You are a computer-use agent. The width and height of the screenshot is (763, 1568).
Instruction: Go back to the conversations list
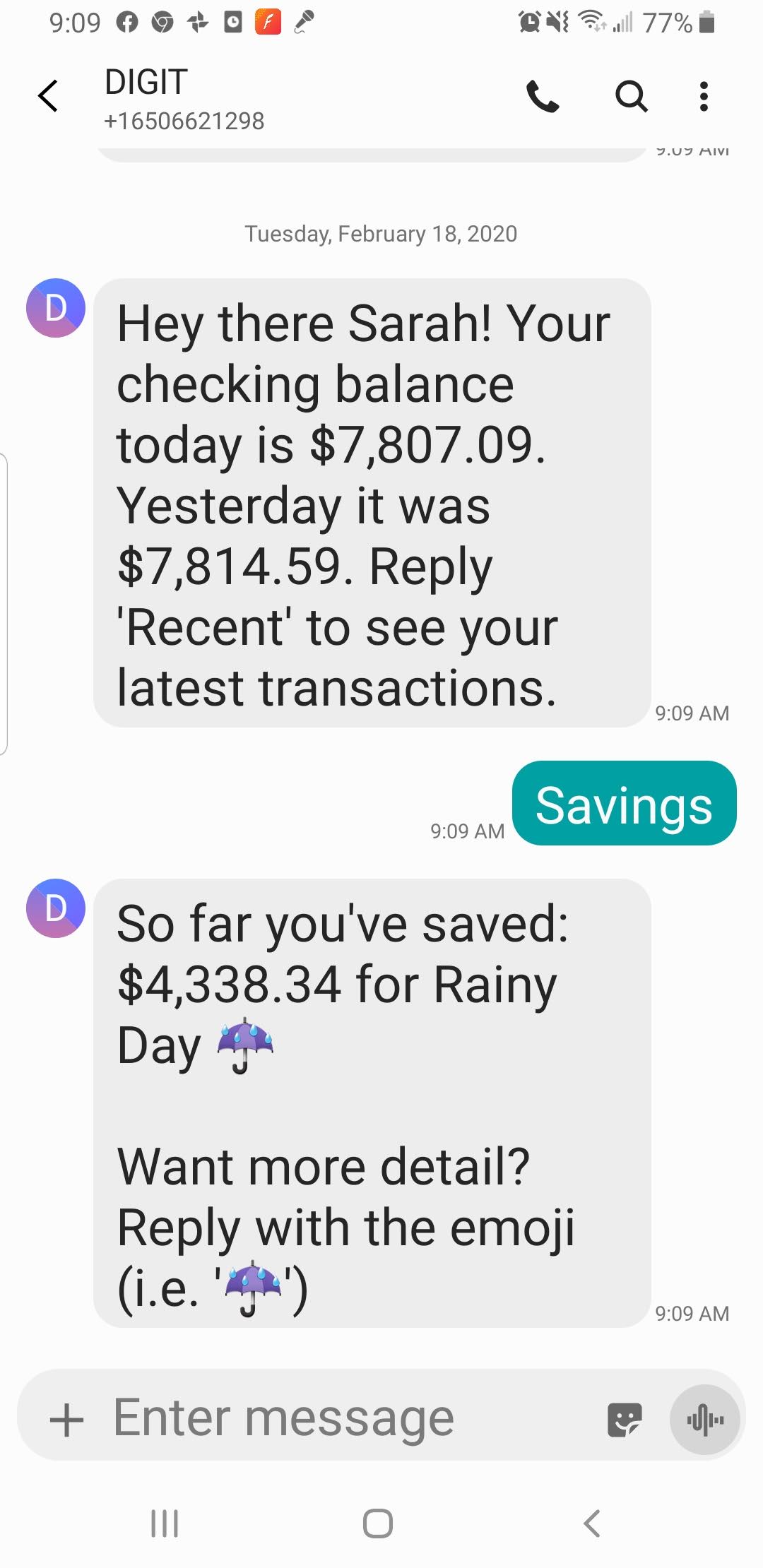48,96
